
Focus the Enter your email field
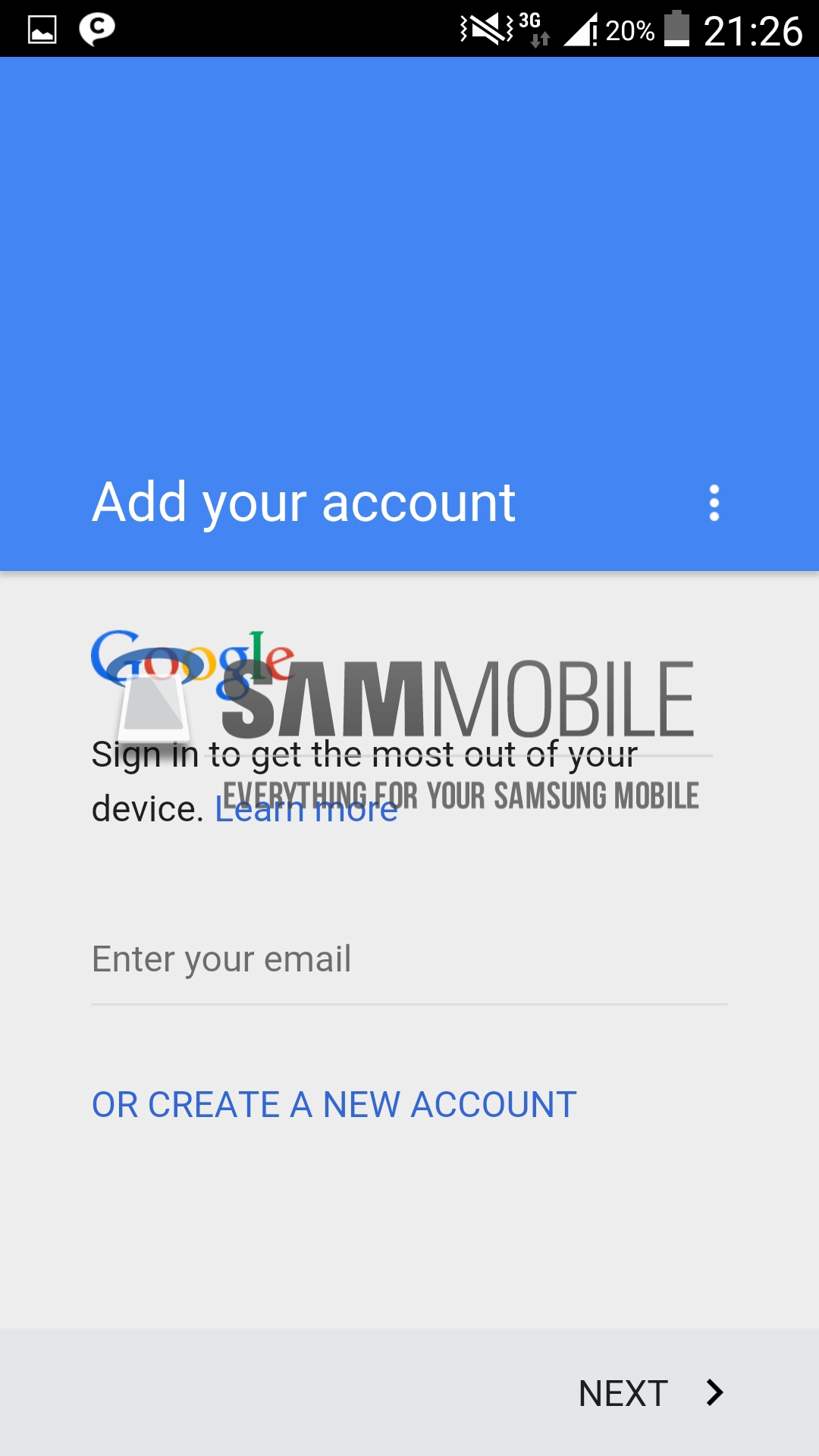tap(409, 960)
